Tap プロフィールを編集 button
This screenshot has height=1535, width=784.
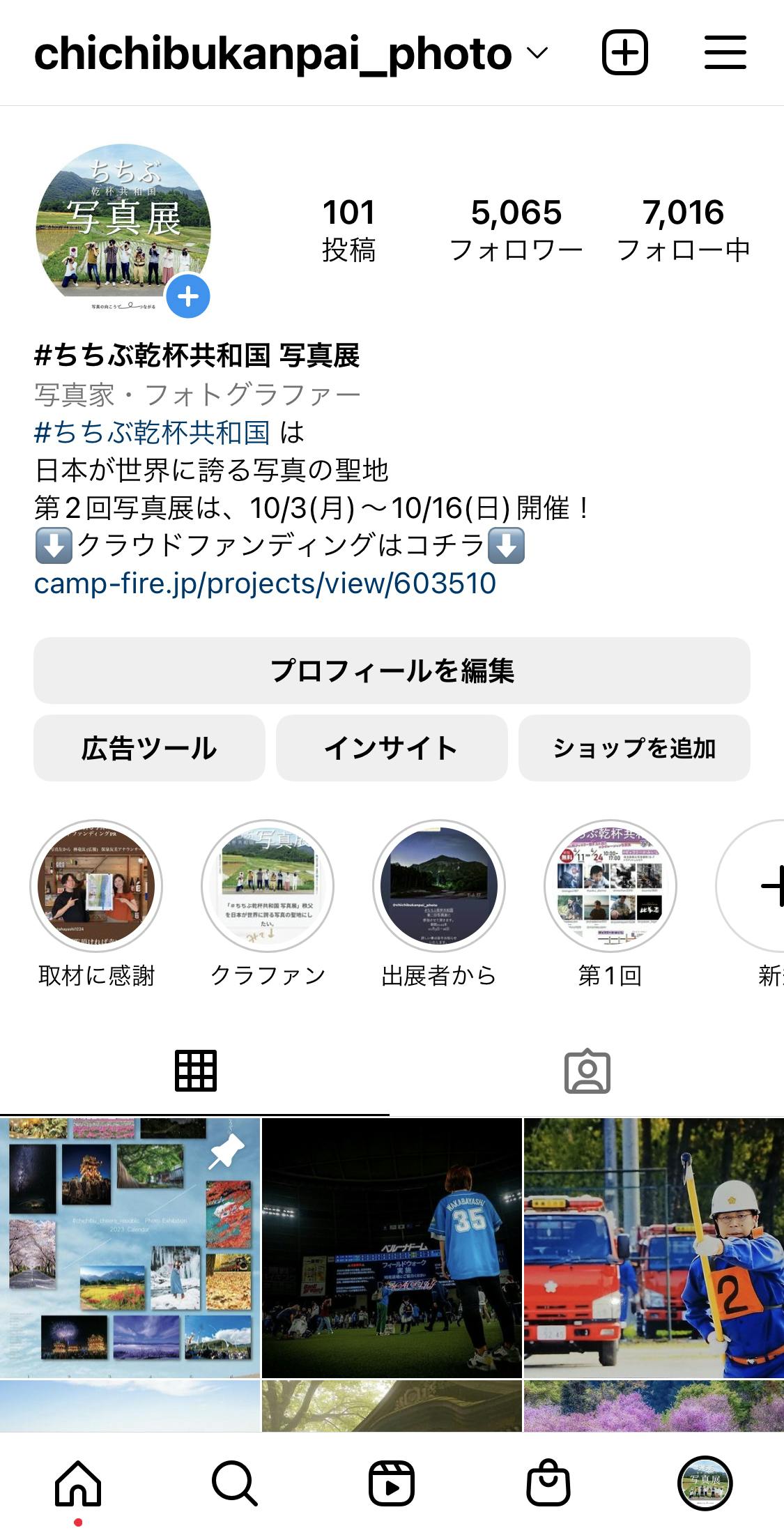pyautogui.click(x=392, y=671)
